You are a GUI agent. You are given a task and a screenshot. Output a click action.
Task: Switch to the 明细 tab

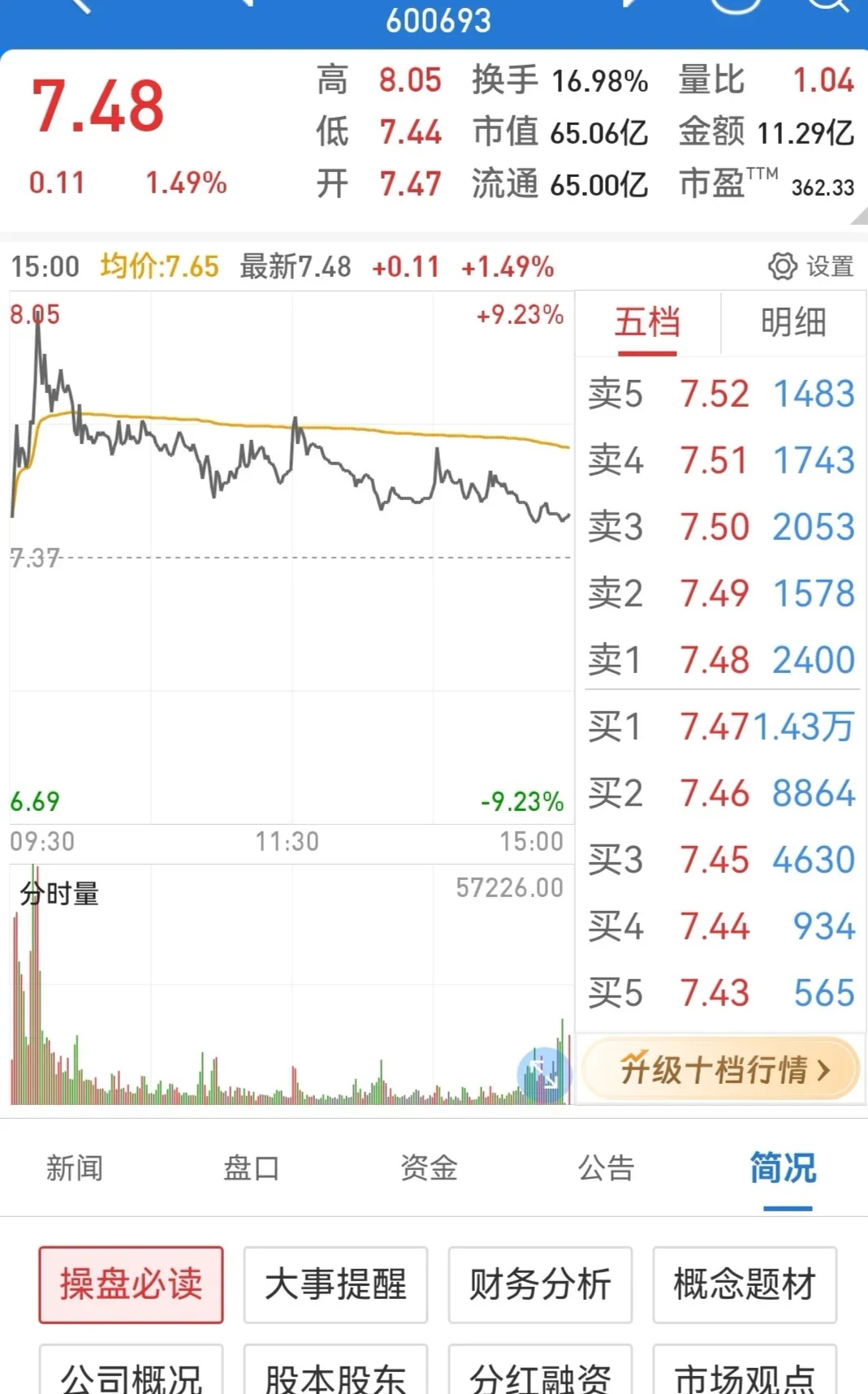point(792,322)
